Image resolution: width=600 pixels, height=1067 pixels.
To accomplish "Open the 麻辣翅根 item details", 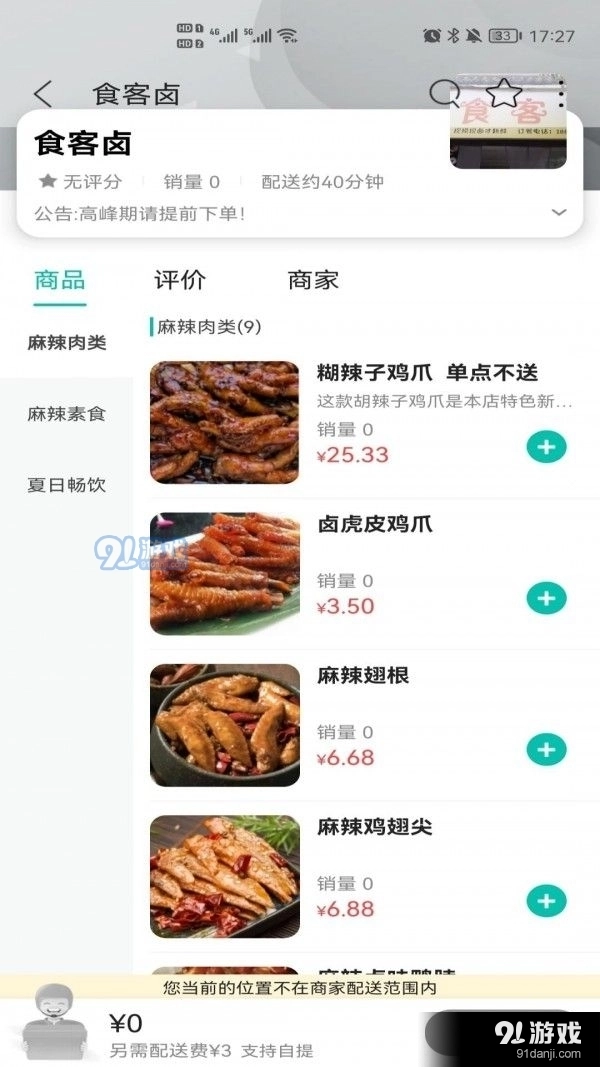I will click(363, 676).
